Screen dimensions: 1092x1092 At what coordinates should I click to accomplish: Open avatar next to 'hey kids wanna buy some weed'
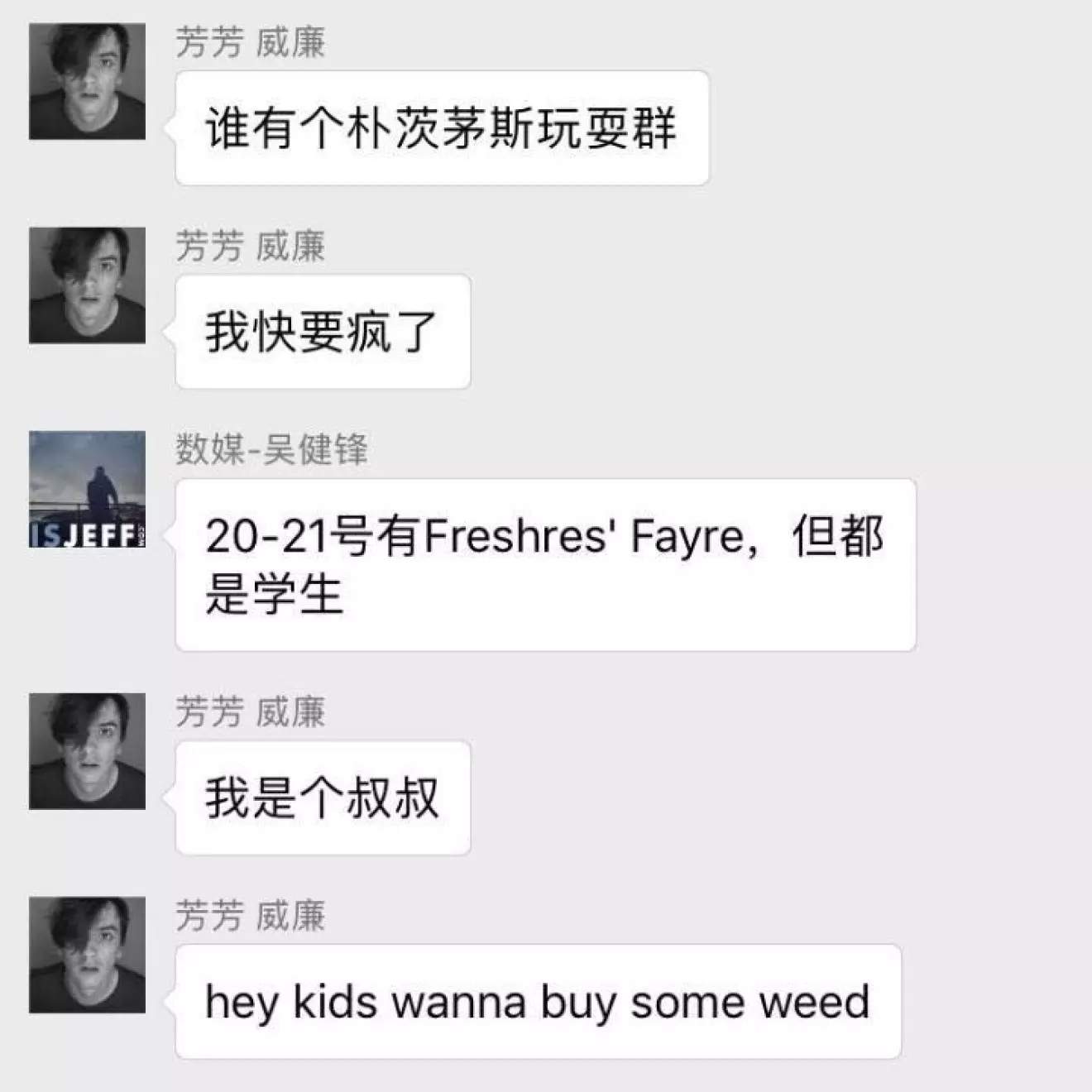(87, 955)
